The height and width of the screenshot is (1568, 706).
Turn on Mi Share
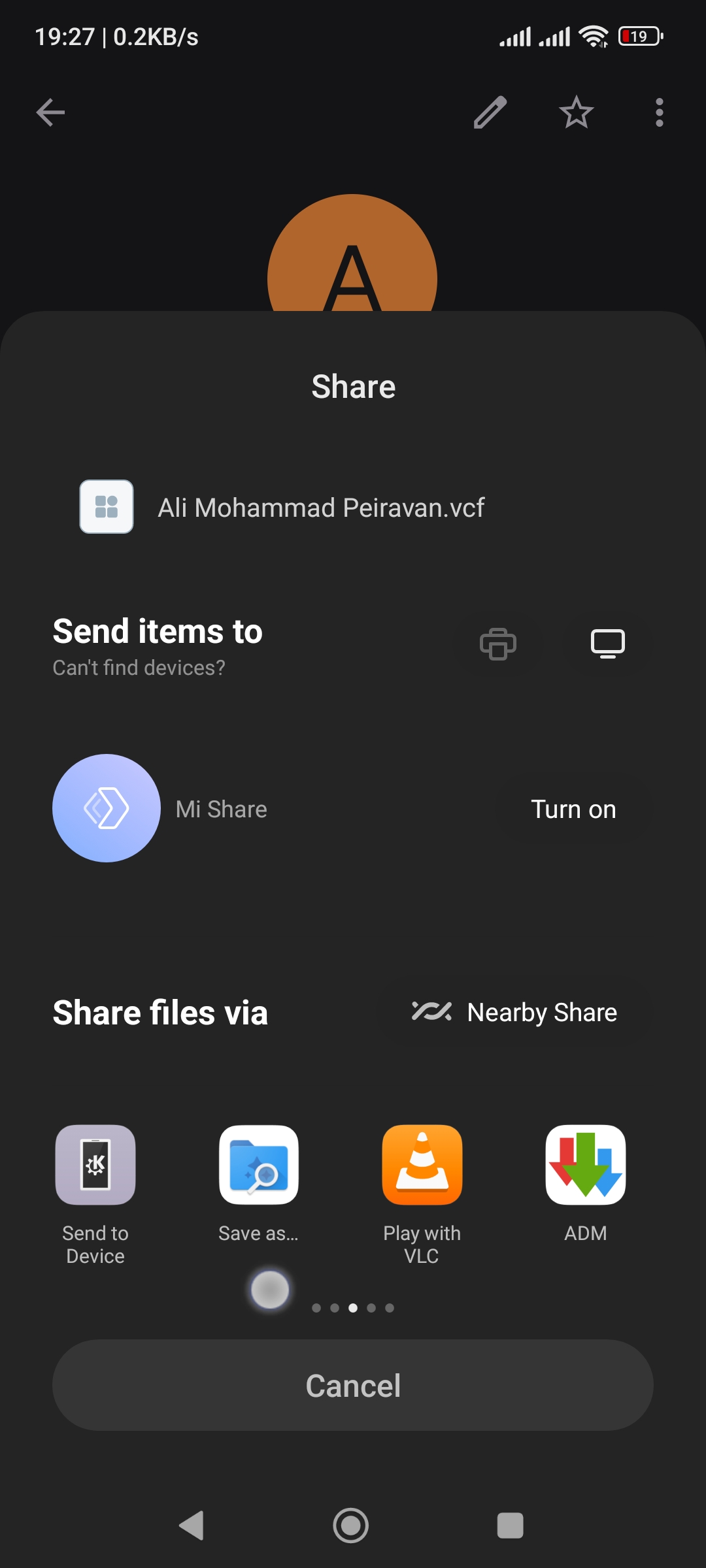tap(573, 809)
